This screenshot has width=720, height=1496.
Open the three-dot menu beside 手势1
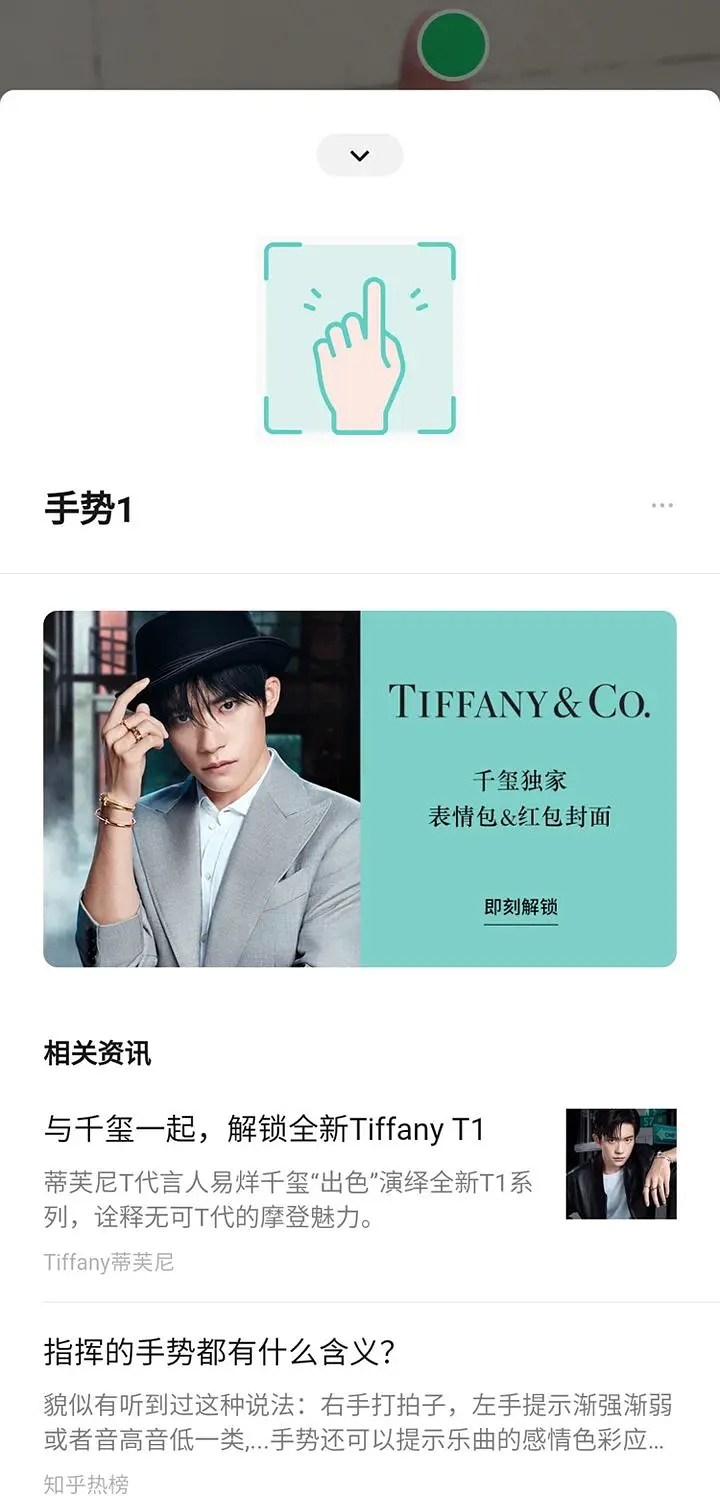tap(661, 506)
